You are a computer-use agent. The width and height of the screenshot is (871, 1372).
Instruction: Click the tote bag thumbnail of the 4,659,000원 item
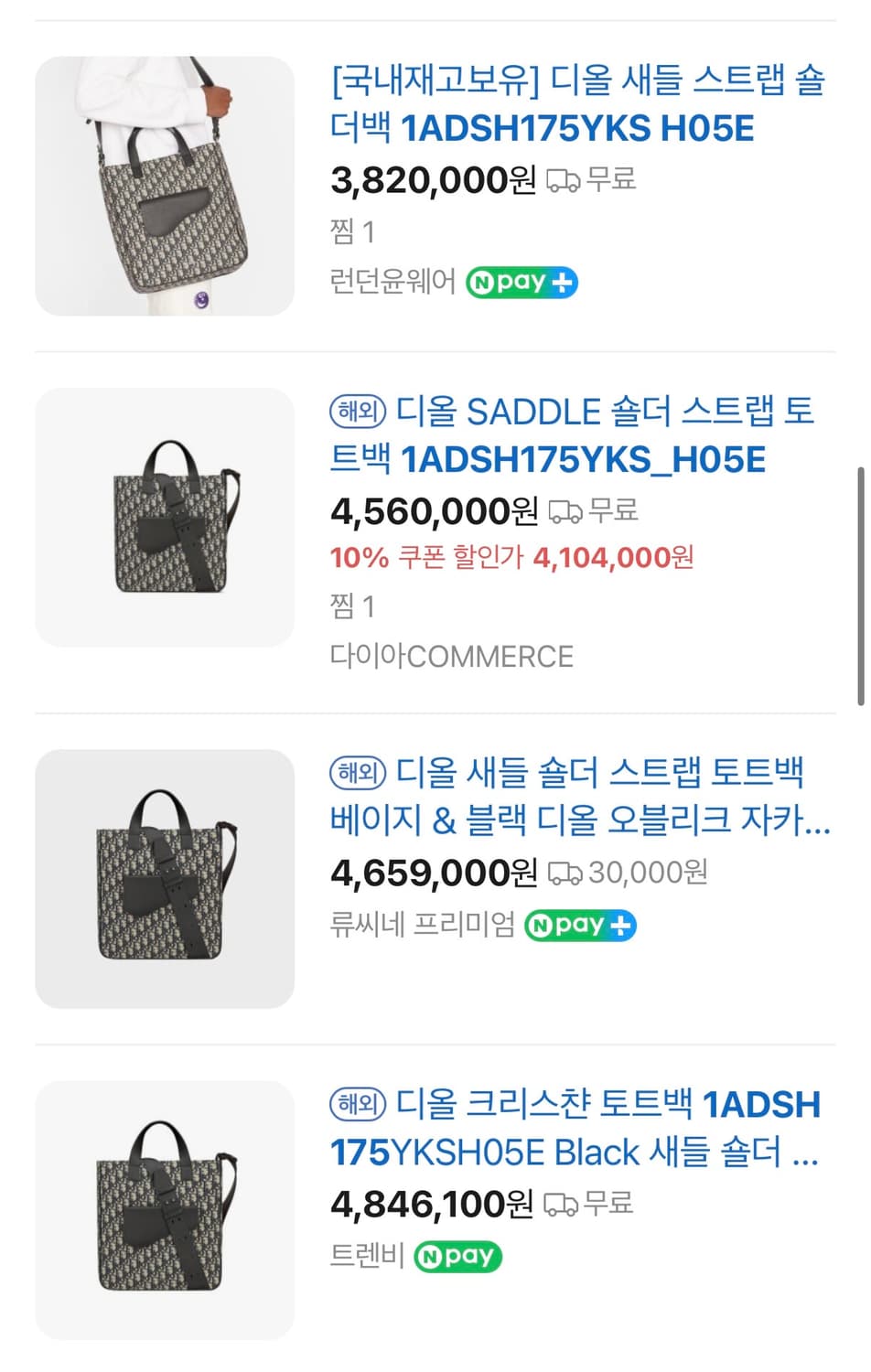coord(164,878)
